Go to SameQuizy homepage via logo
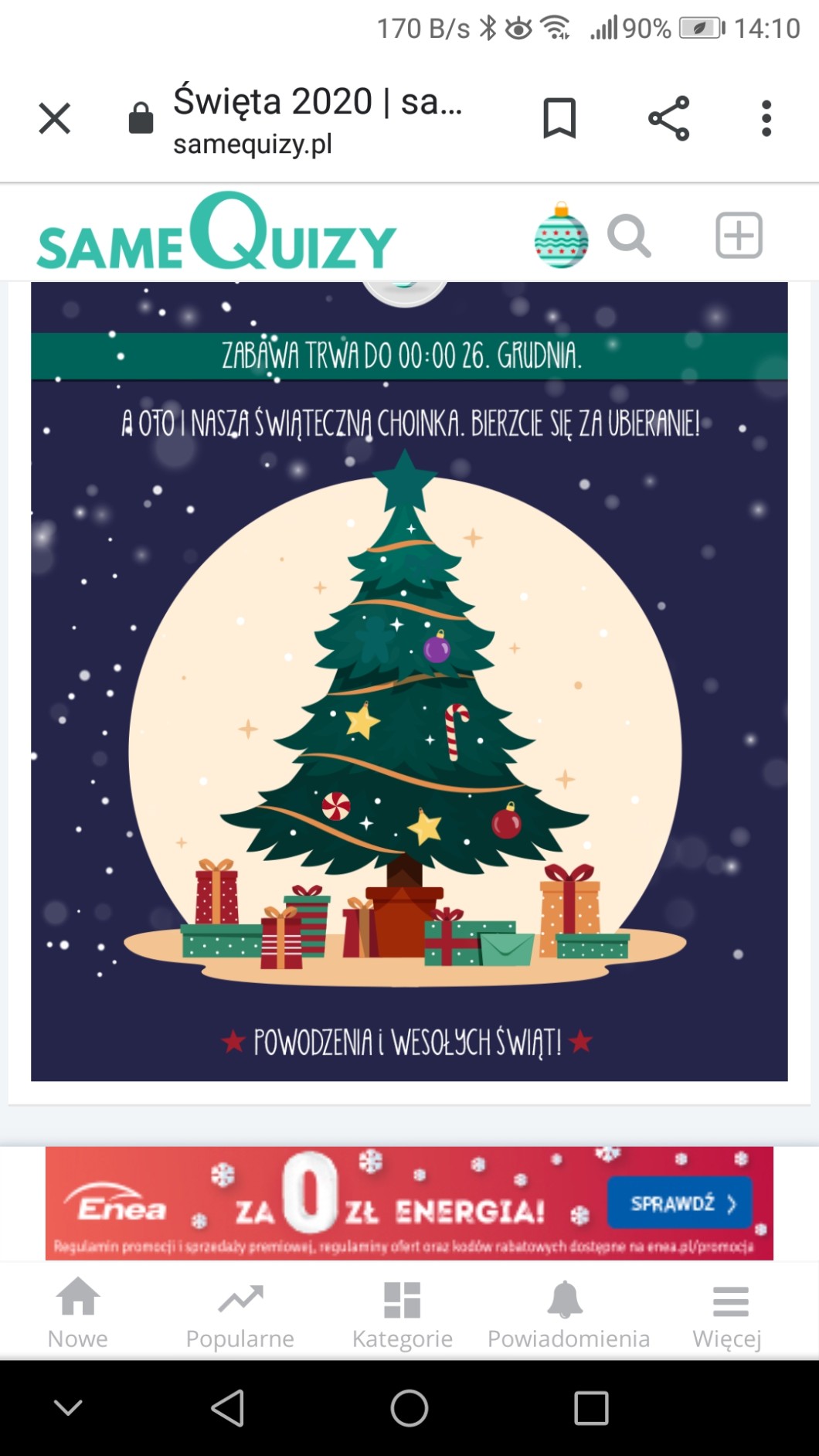 [x=216, y=233]
